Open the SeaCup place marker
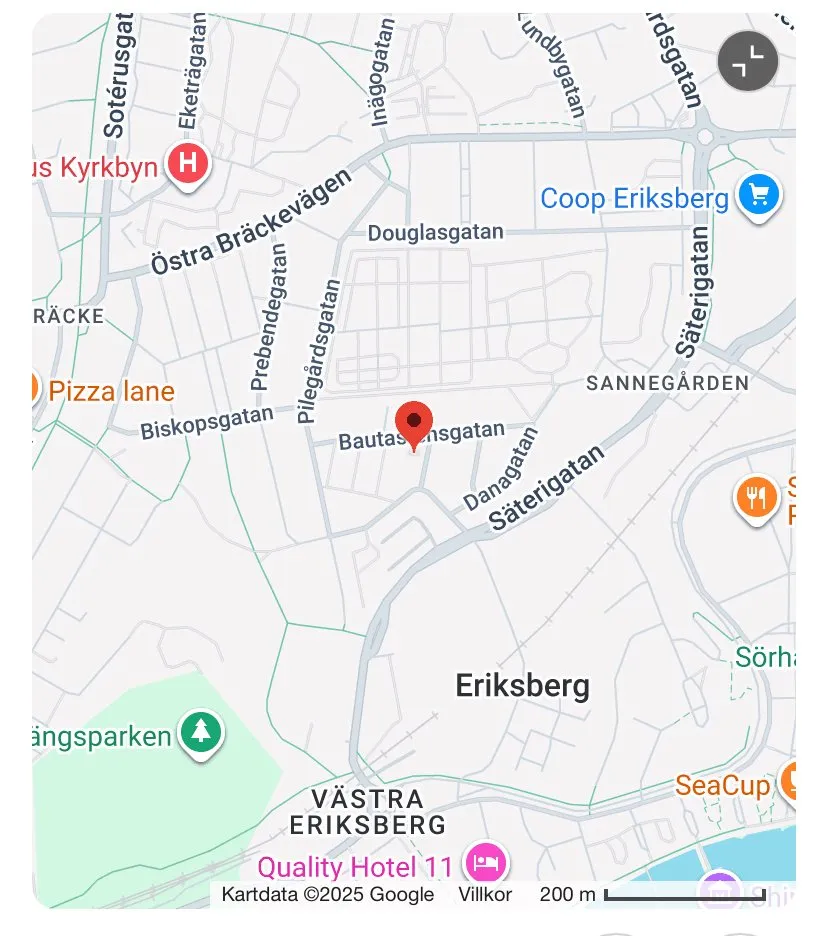This screenshot has width=828, height=936. point(791,780)
